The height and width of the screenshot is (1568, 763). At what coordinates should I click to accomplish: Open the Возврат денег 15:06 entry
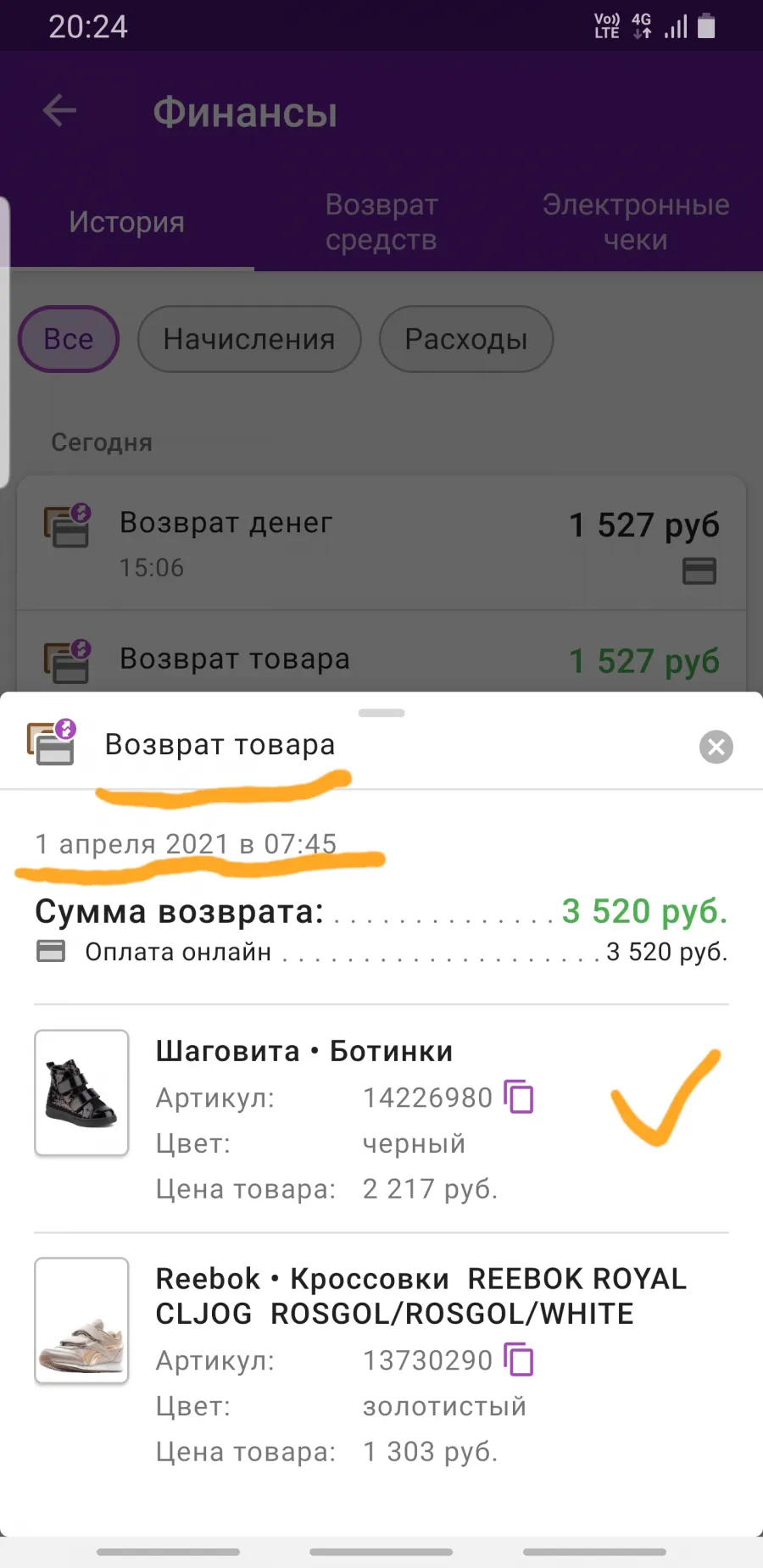click(x=381, y=542)
